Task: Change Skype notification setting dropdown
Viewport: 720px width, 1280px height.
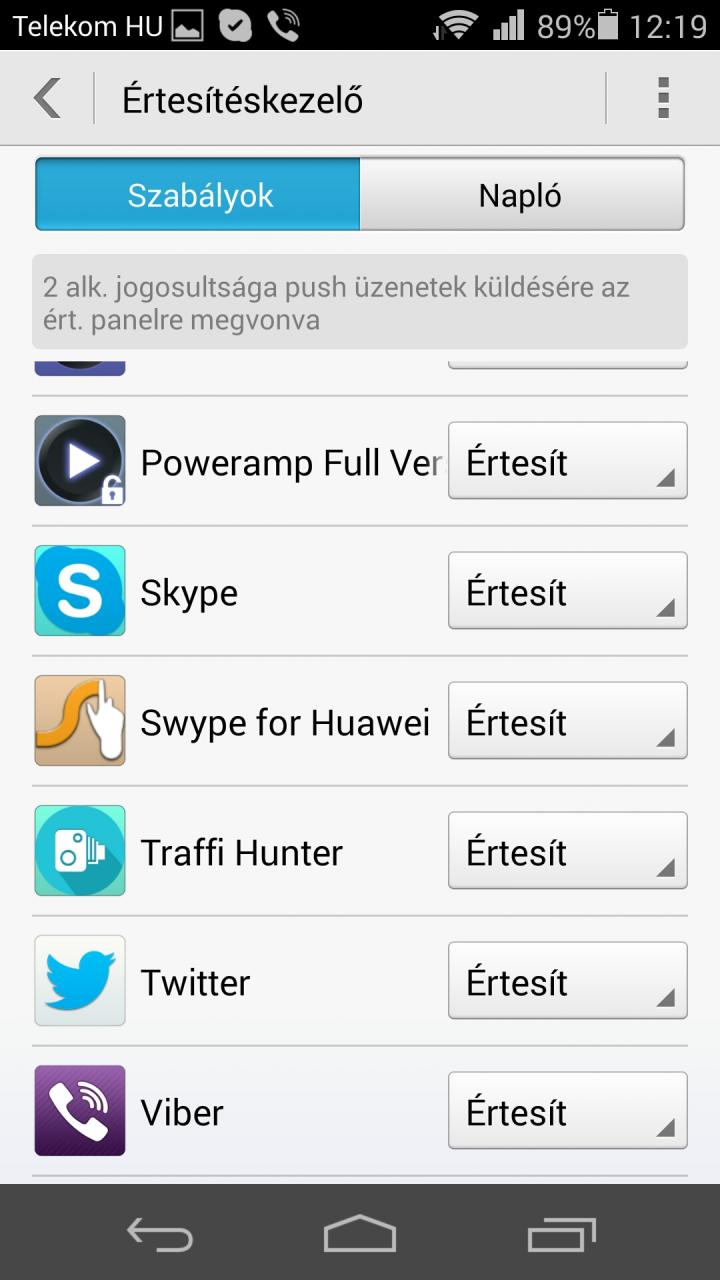Action: pyautogui.click(x=568, y=591)
